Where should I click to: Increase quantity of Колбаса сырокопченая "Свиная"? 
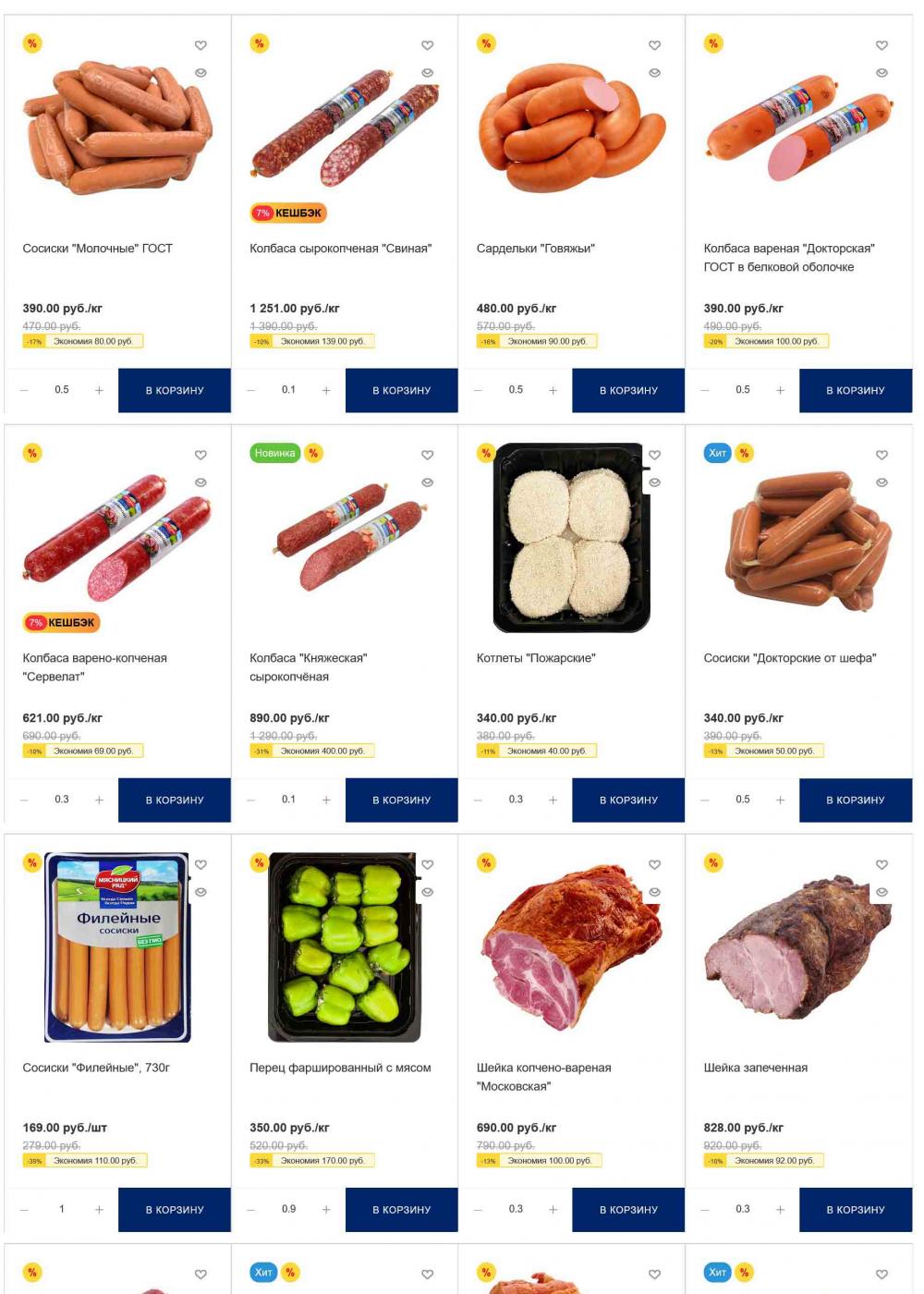pyautogui.click(x=326, y=390)
